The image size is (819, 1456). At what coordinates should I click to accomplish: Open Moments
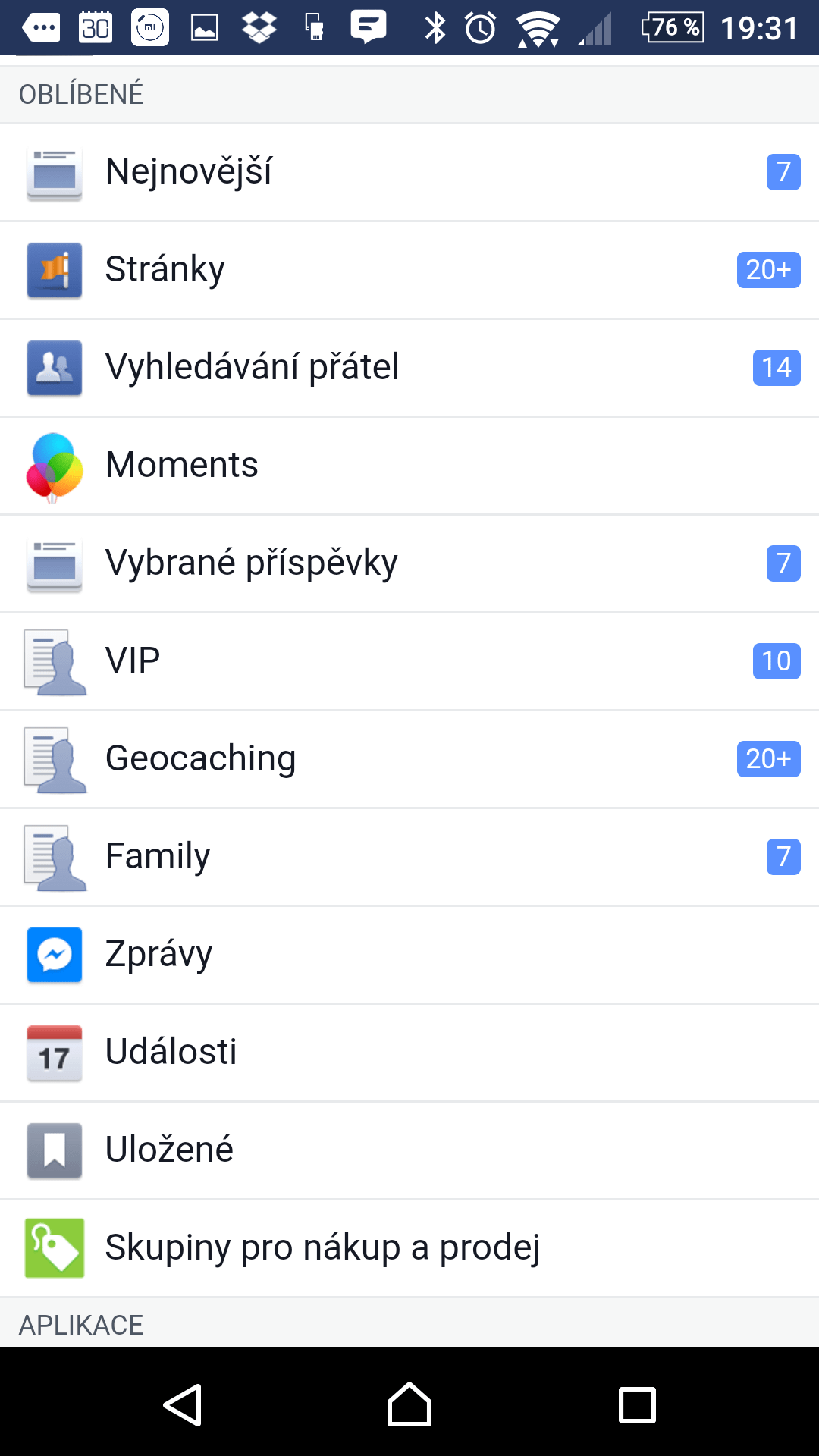[409, 466]
